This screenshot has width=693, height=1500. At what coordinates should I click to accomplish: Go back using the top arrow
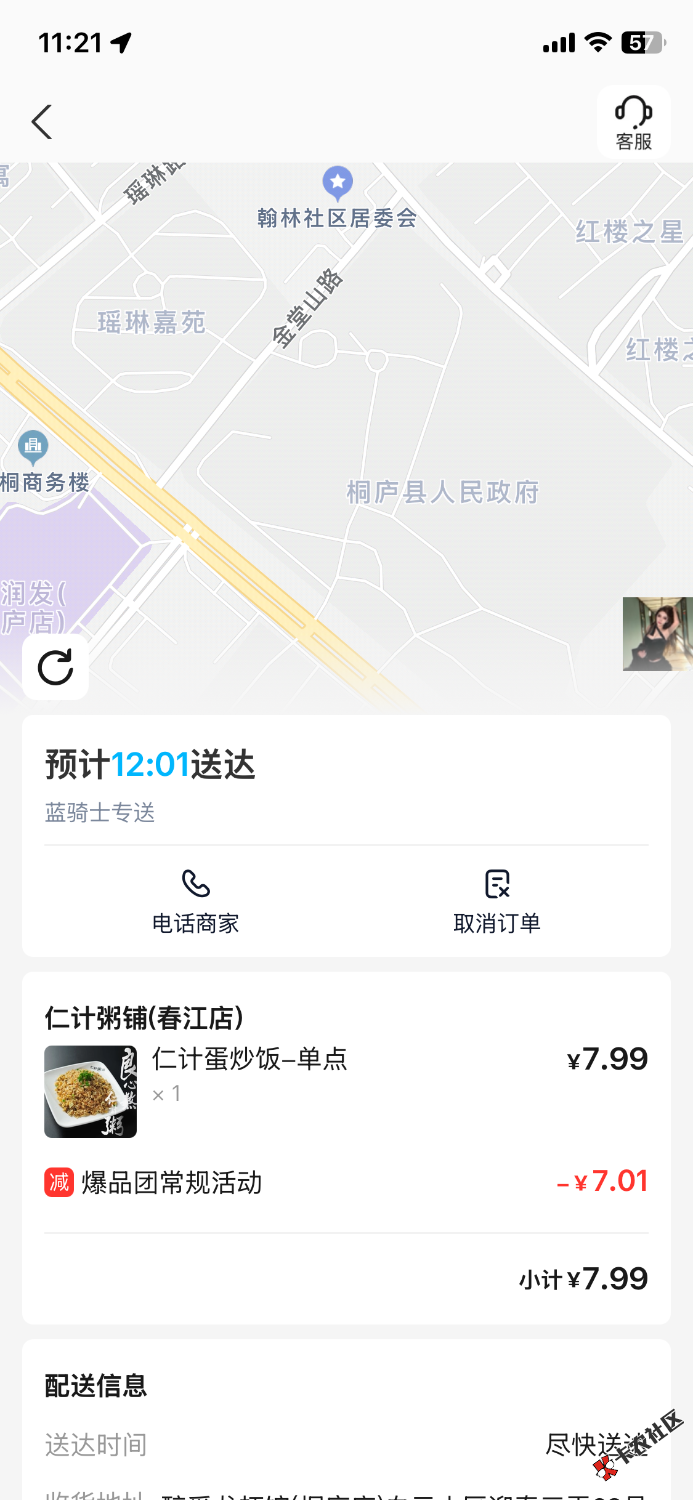pos(41,122)
